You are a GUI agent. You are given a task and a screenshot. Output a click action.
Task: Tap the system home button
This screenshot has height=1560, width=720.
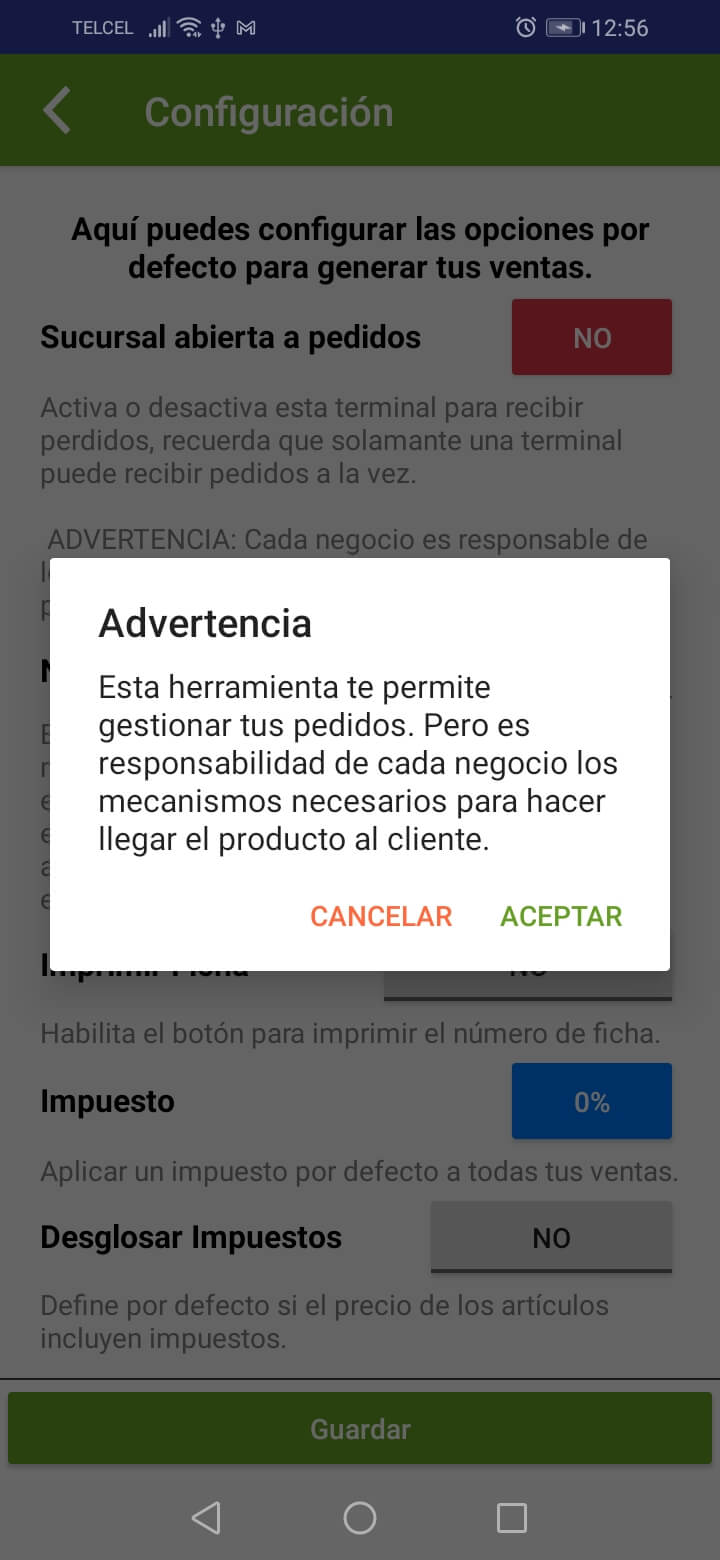pyautogui.click(x=360, y=1518)
